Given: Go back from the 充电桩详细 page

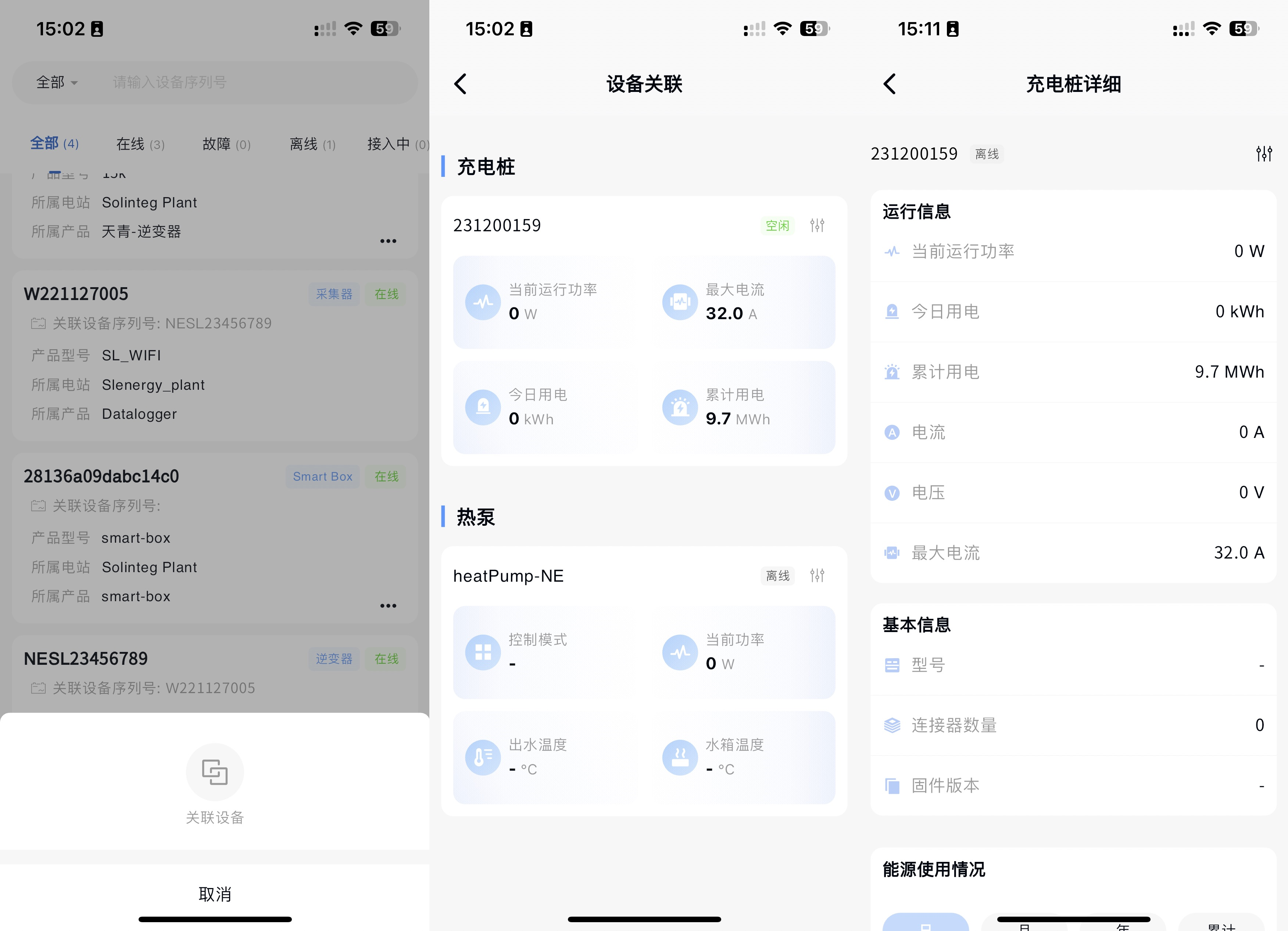Looking at the screenshot, I should point(890,84).
